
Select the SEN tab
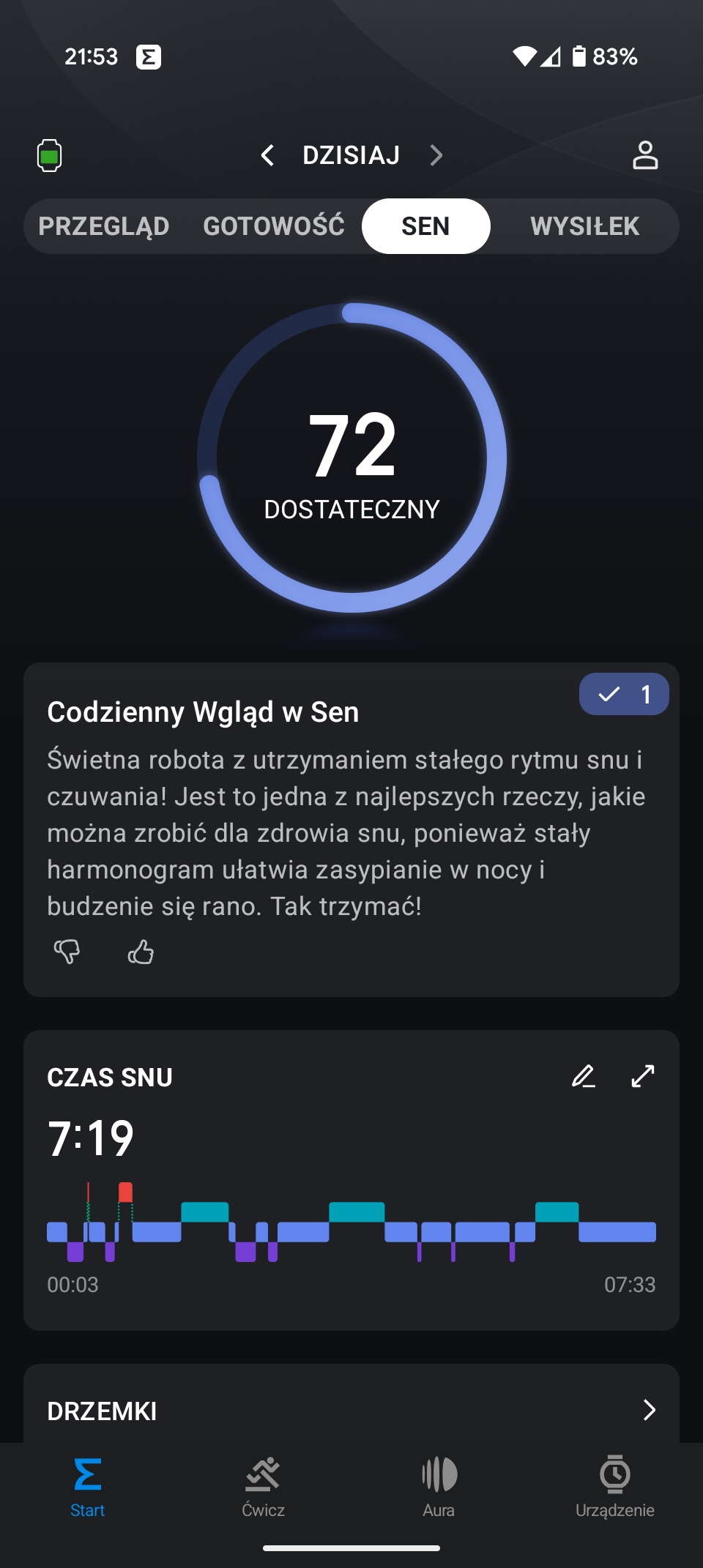(425, 226)
